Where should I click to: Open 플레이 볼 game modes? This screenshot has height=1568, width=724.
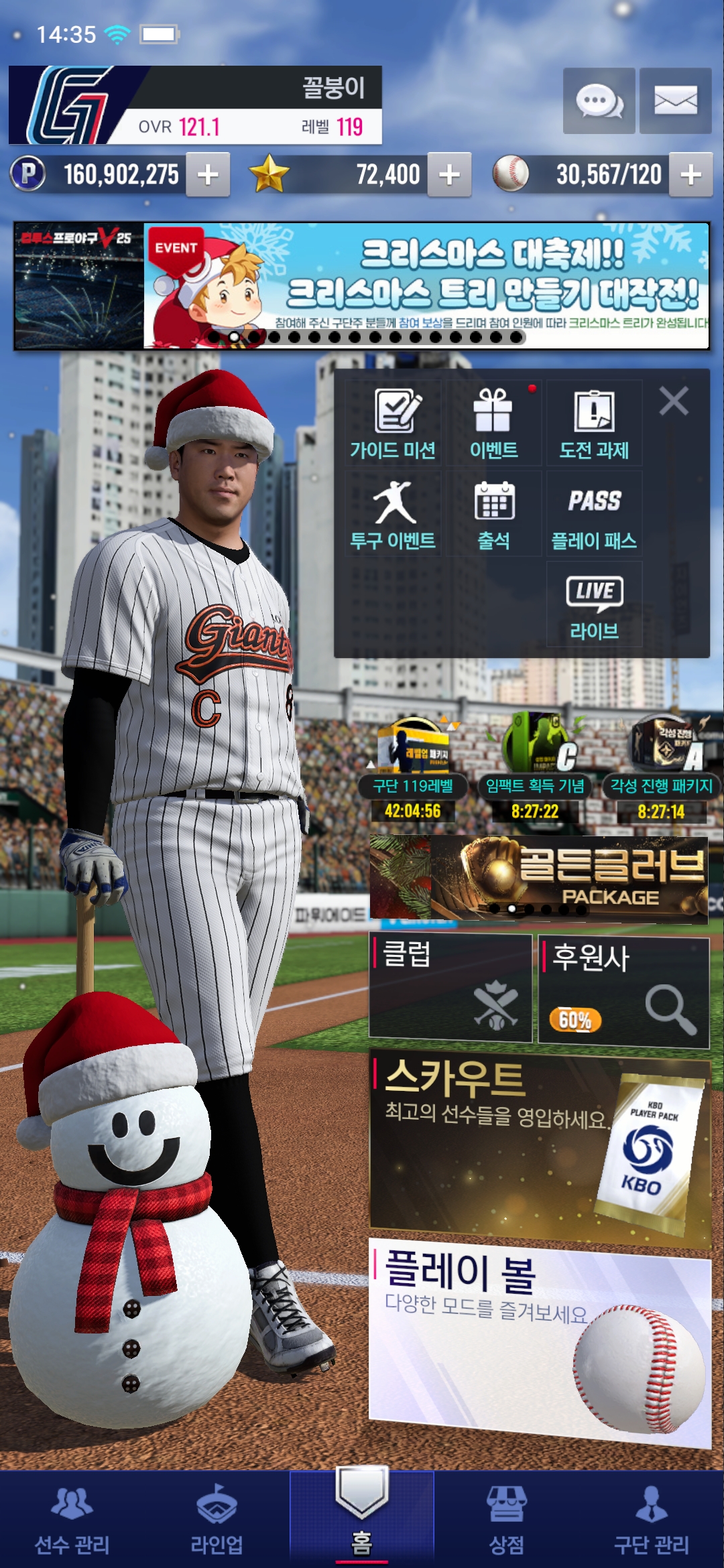(540, 1340)
